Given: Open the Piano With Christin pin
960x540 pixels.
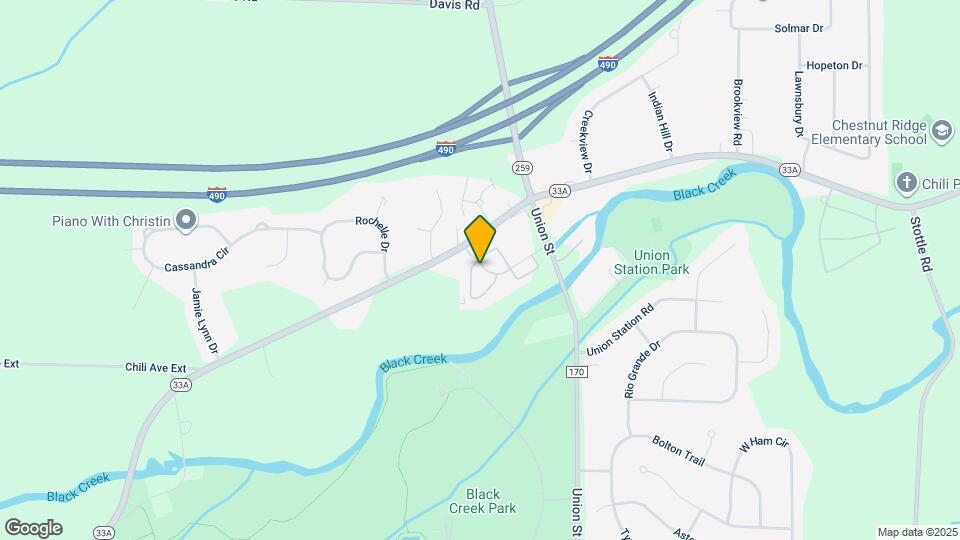Looking at the screenshot, I should [186, 220].
